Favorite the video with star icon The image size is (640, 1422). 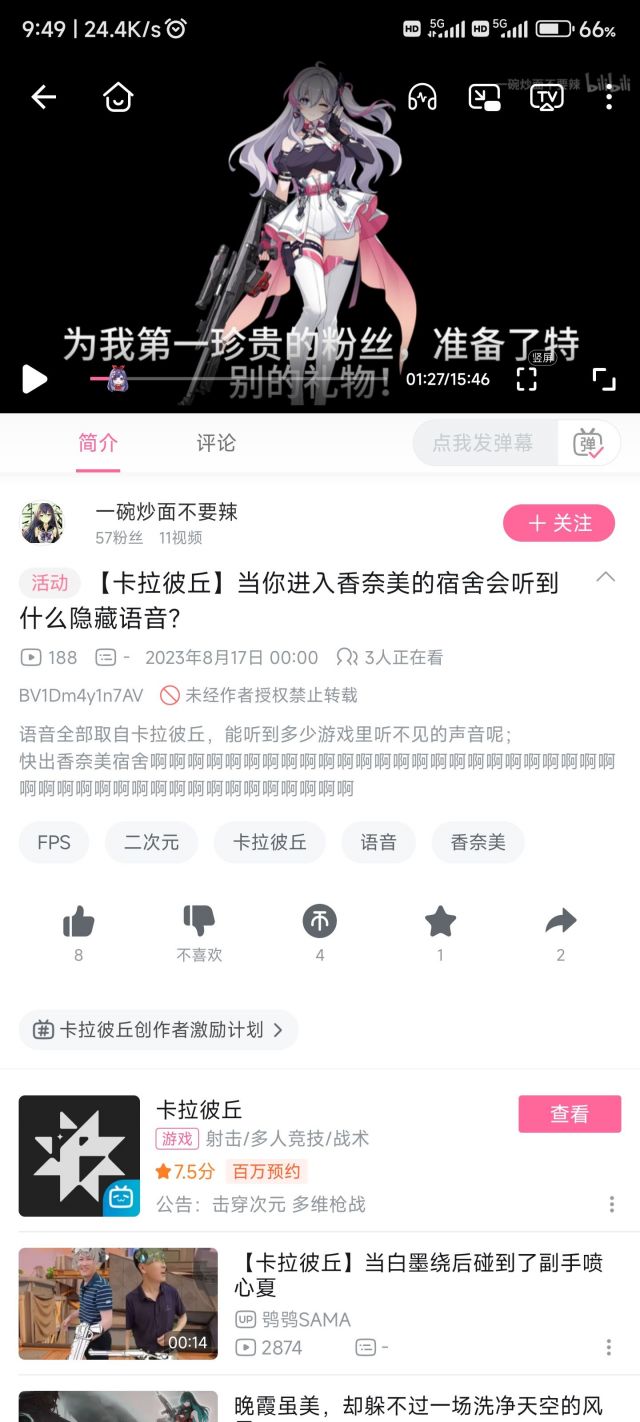coord(440,921)
